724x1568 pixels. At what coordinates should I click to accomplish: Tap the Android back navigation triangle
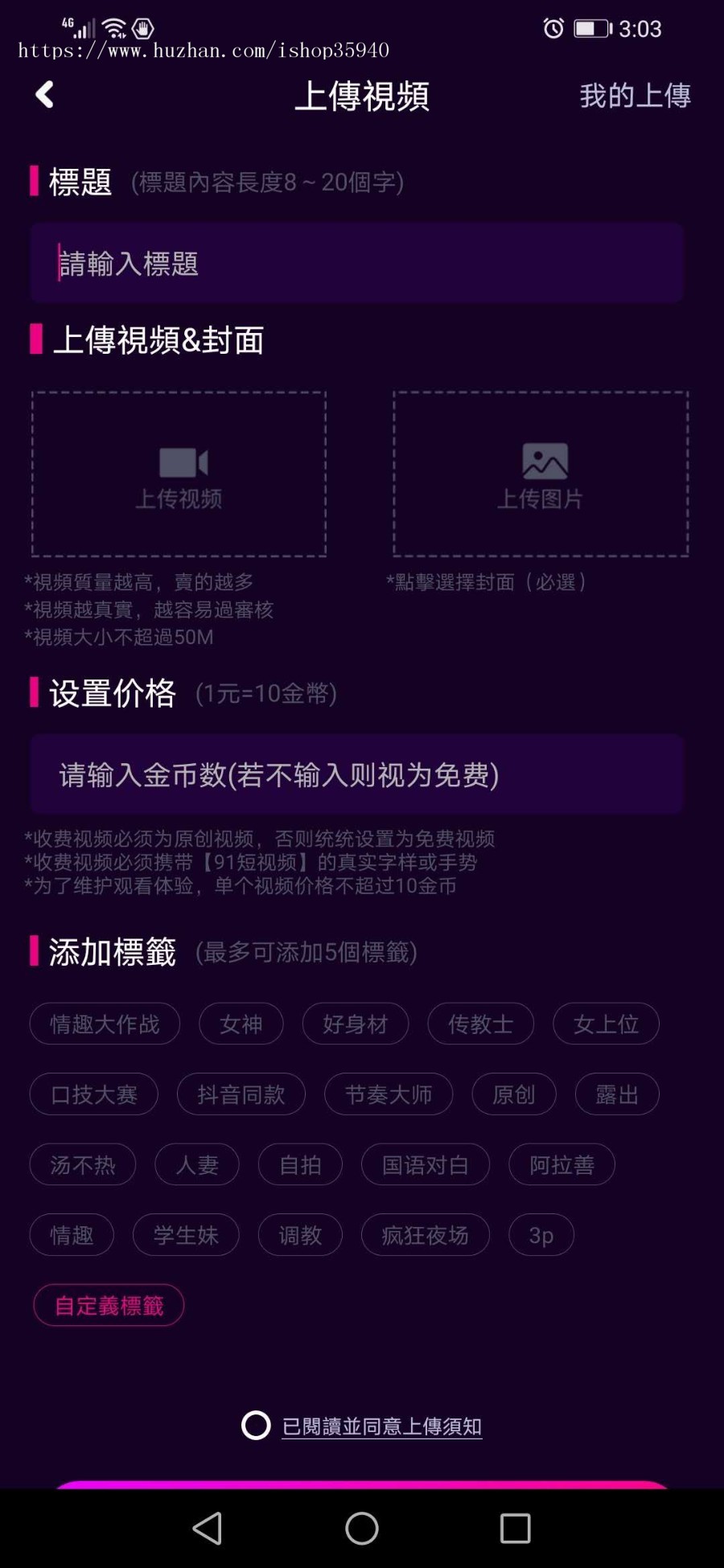coord(207,1528)
